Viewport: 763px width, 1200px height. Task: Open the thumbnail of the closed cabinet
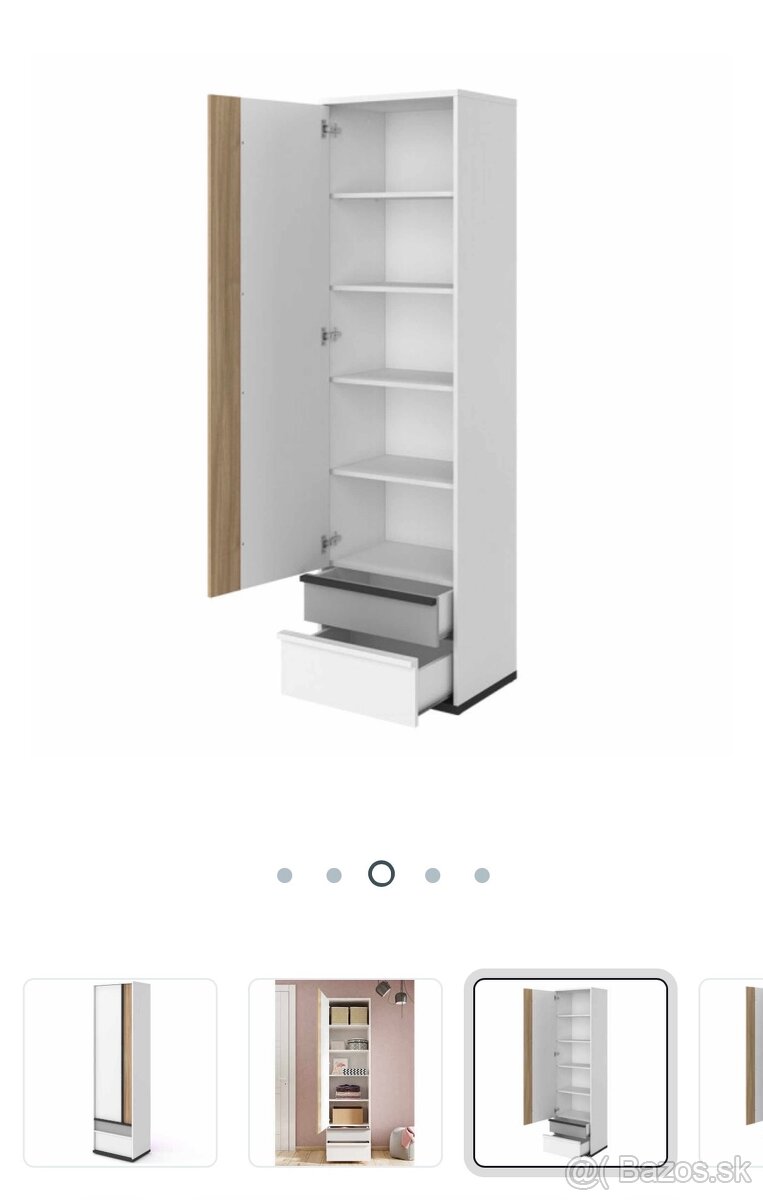120,1072
